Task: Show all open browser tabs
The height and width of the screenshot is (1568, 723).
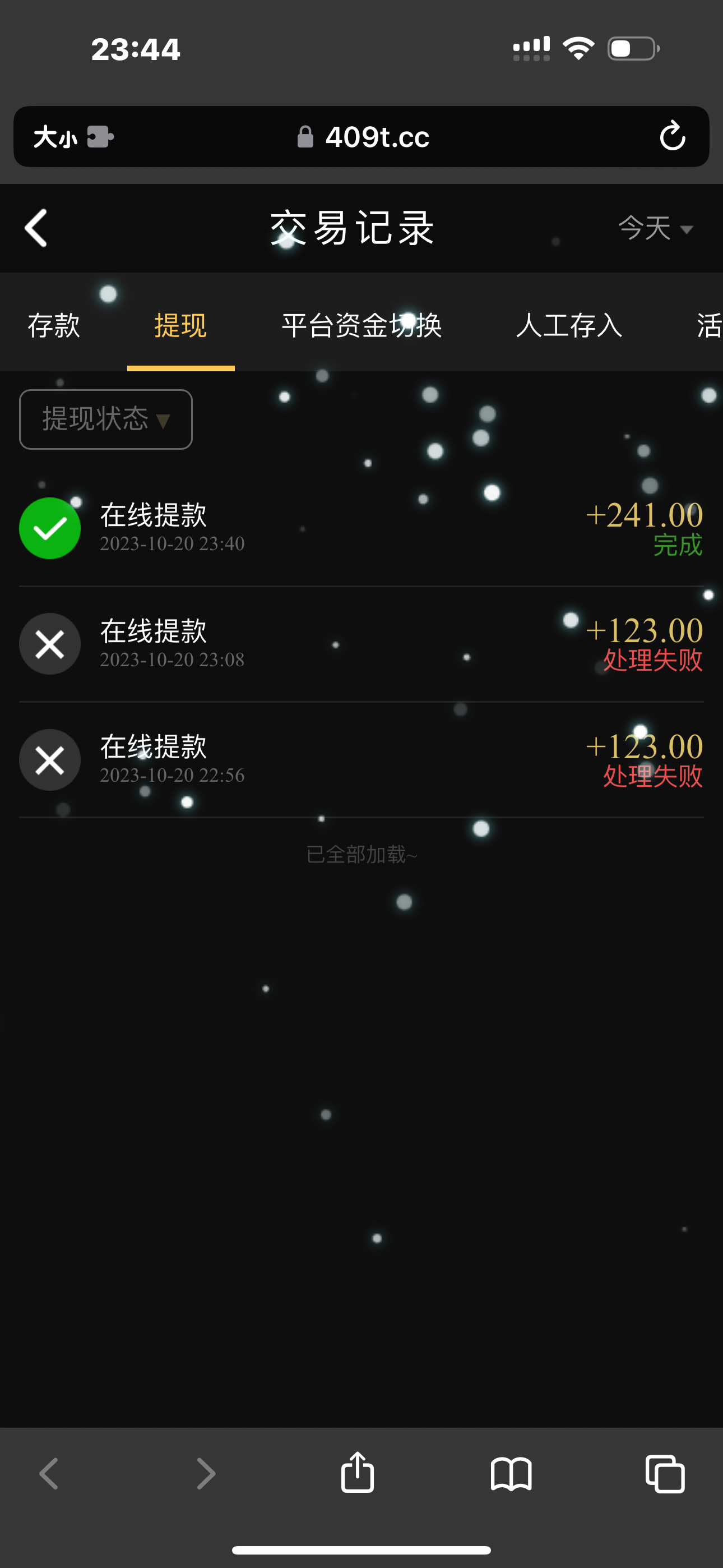Action: (x=665, y=1474)
